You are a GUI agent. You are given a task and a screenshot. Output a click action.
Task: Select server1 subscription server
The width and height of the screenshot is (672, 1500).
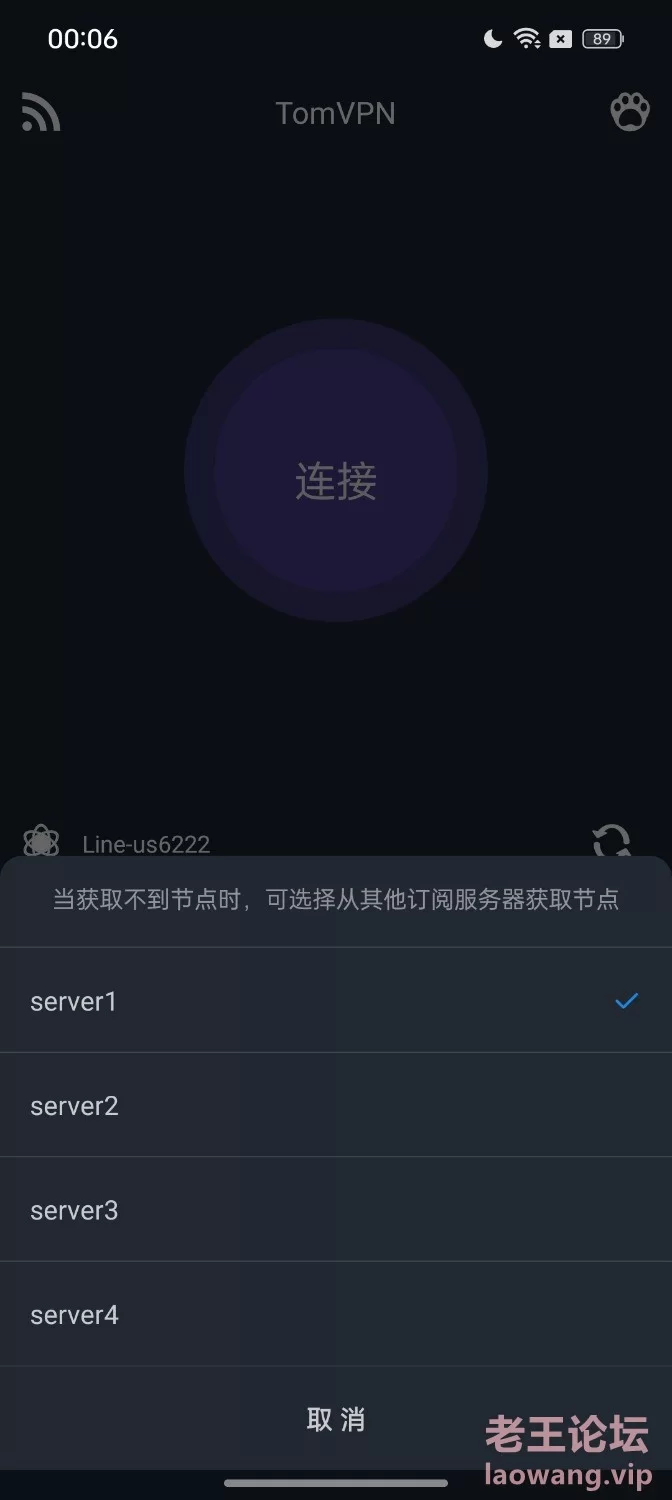pyautogui.click(x=336, y=1000)
